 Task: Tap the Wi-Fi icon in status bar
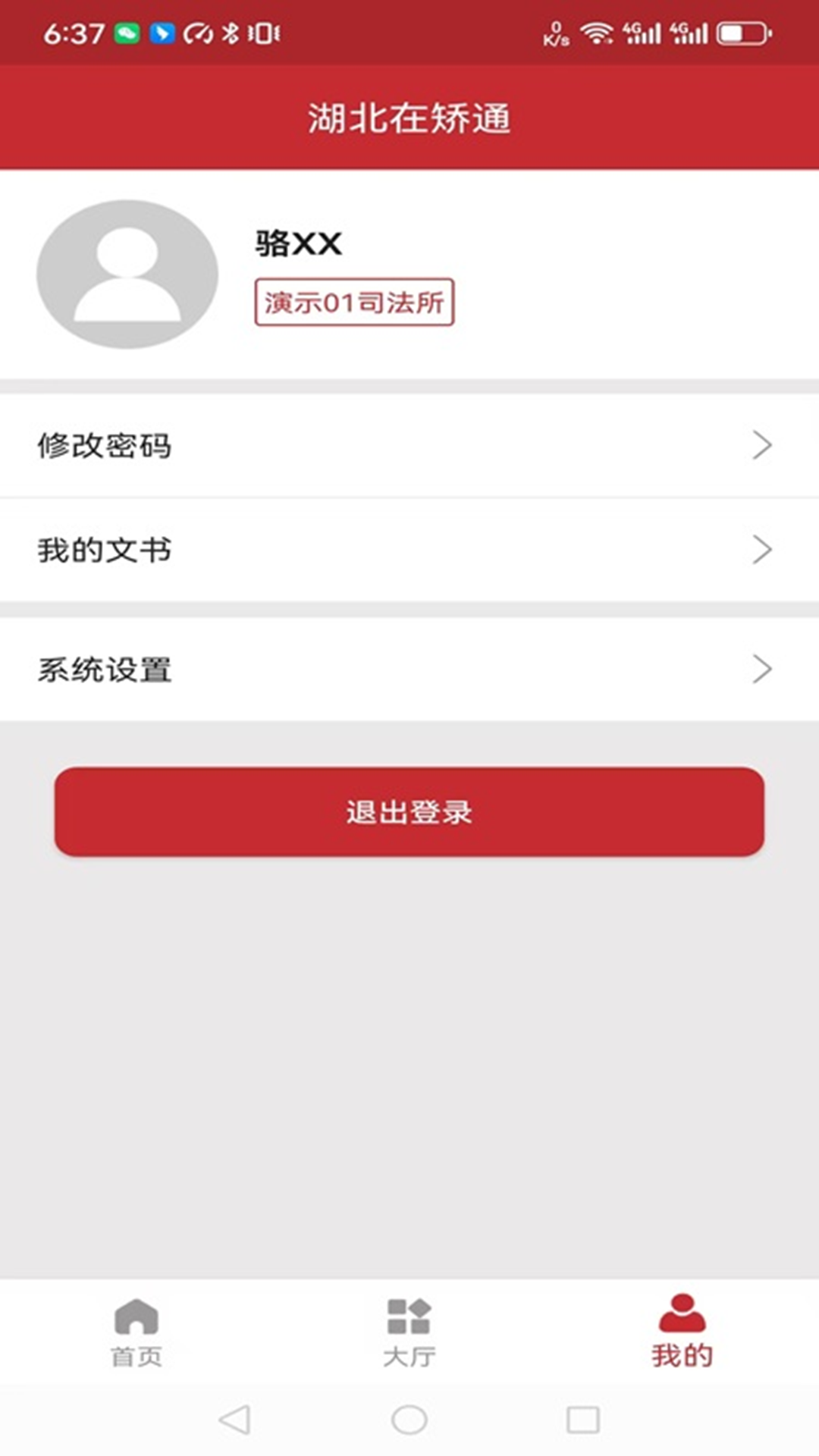(x=599, y=33)
